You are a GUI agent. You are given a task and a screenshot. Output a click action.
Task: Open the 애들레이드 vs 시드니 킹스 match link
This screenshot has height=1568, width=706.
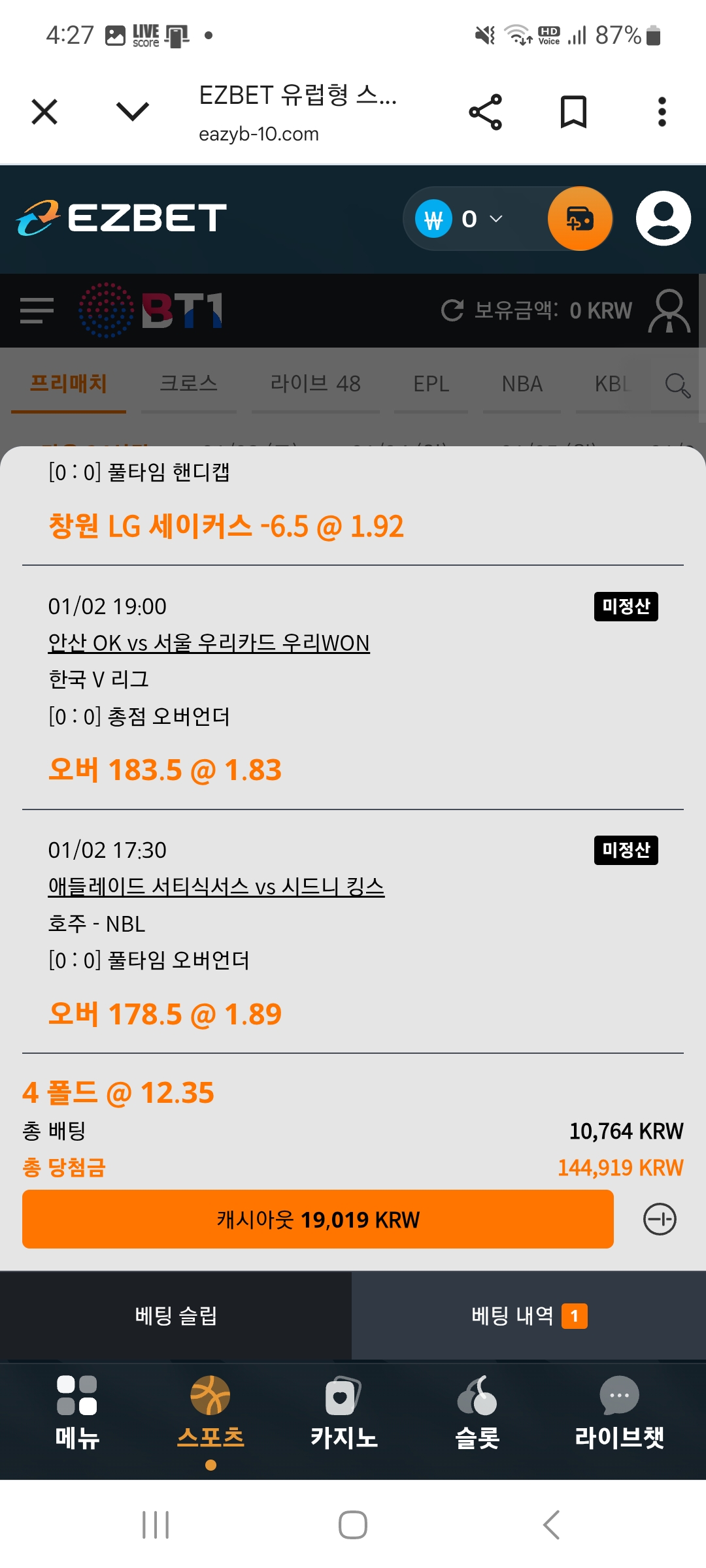pos(216,887)
